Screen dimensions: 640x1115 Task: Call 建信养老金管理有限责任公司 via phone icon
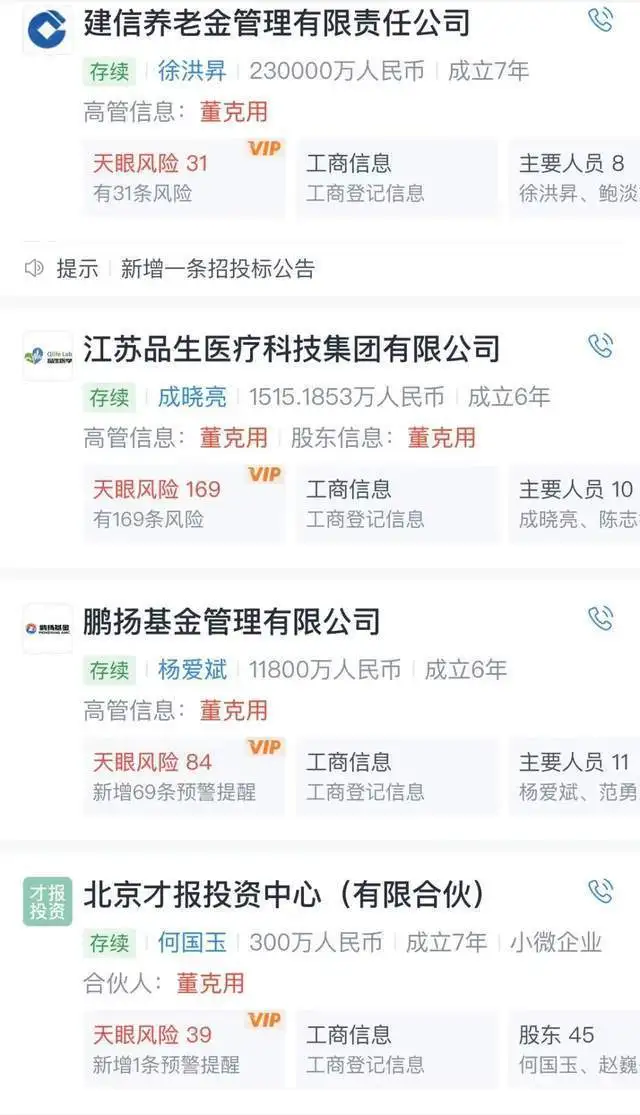click(601, 20)
